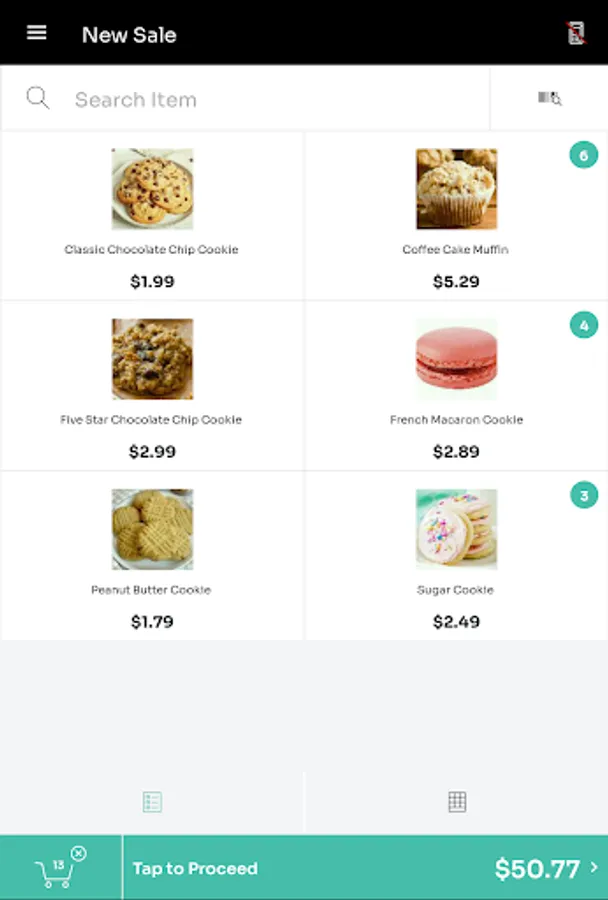Viewport: 608px width, 900px height.
Task: Add Classic Chocolate Chip Cookie to sale
Action: pyautogui.click(x=152, y=215)
